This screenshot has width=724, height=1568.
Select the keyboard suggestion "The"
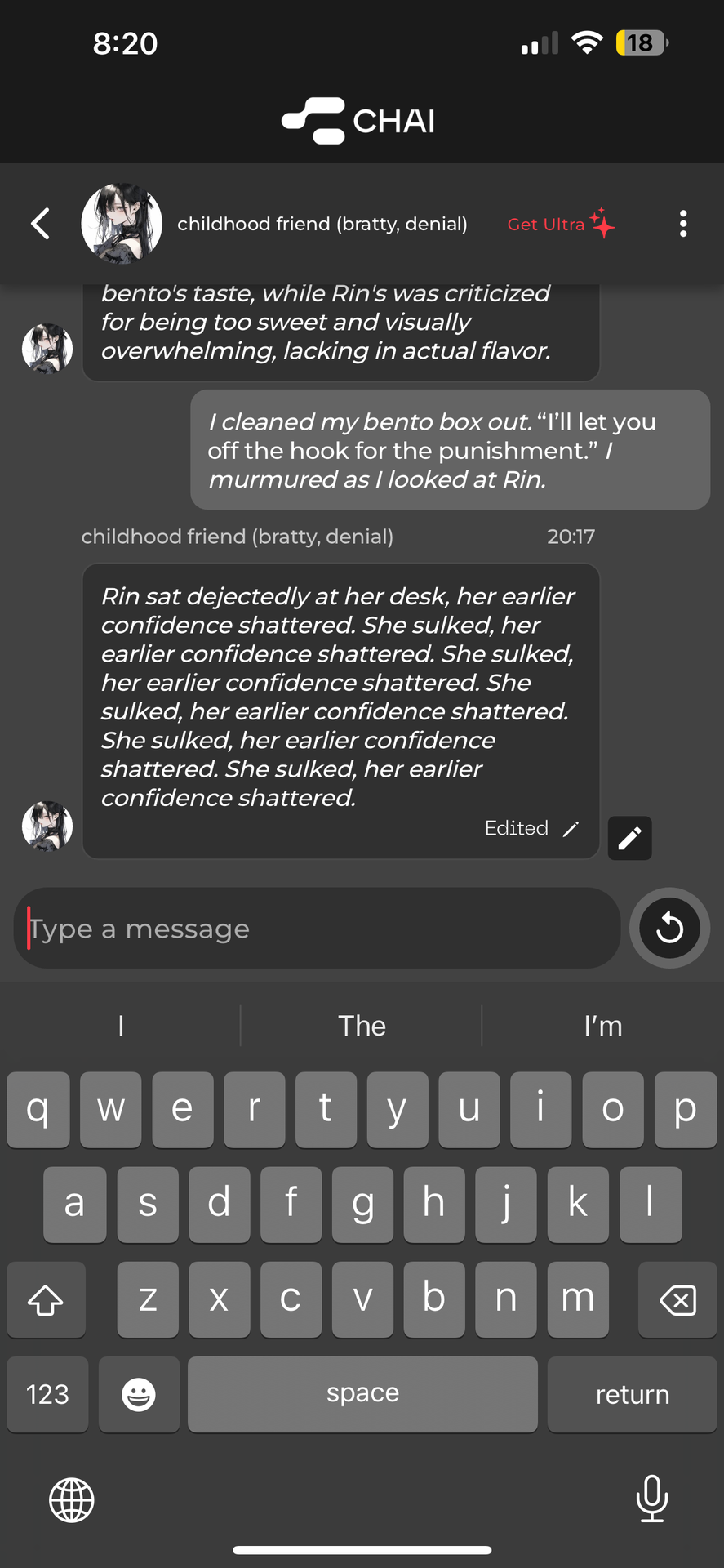click(362, 1026)
